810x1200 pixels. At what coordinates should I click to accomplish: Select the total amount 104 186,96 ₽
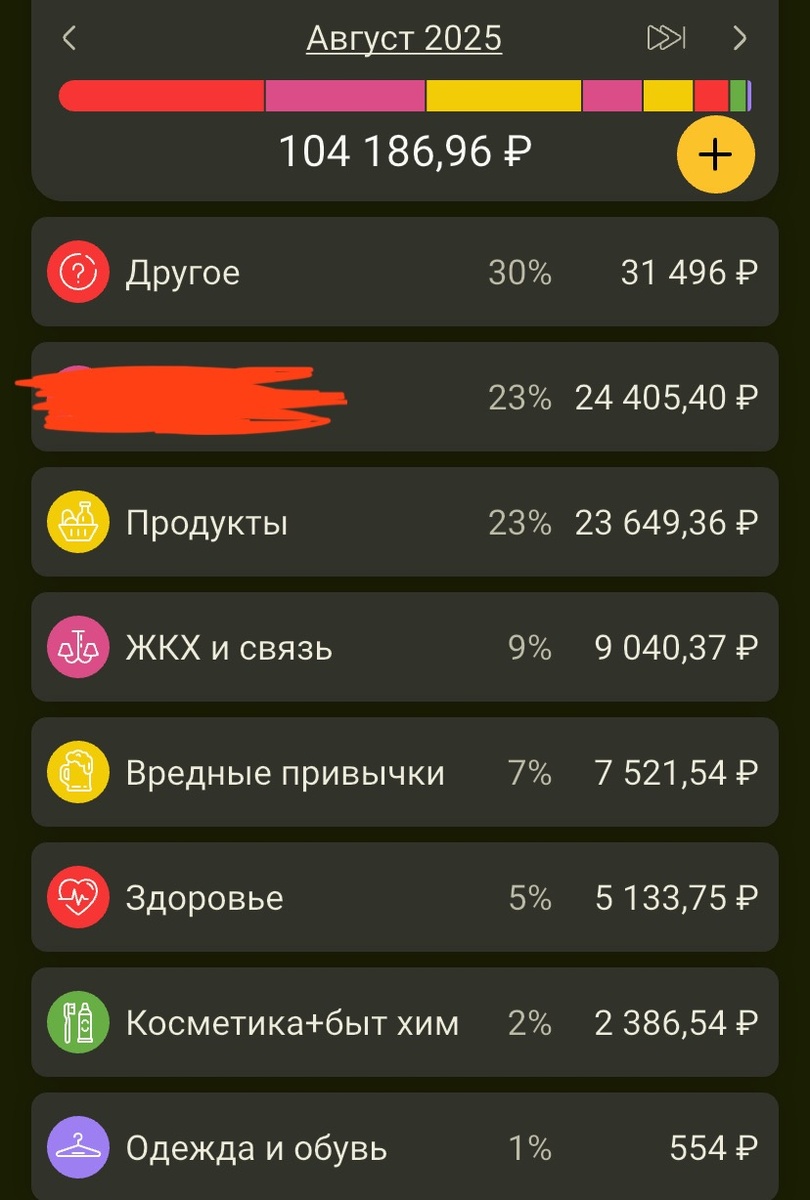coord(404,153)
